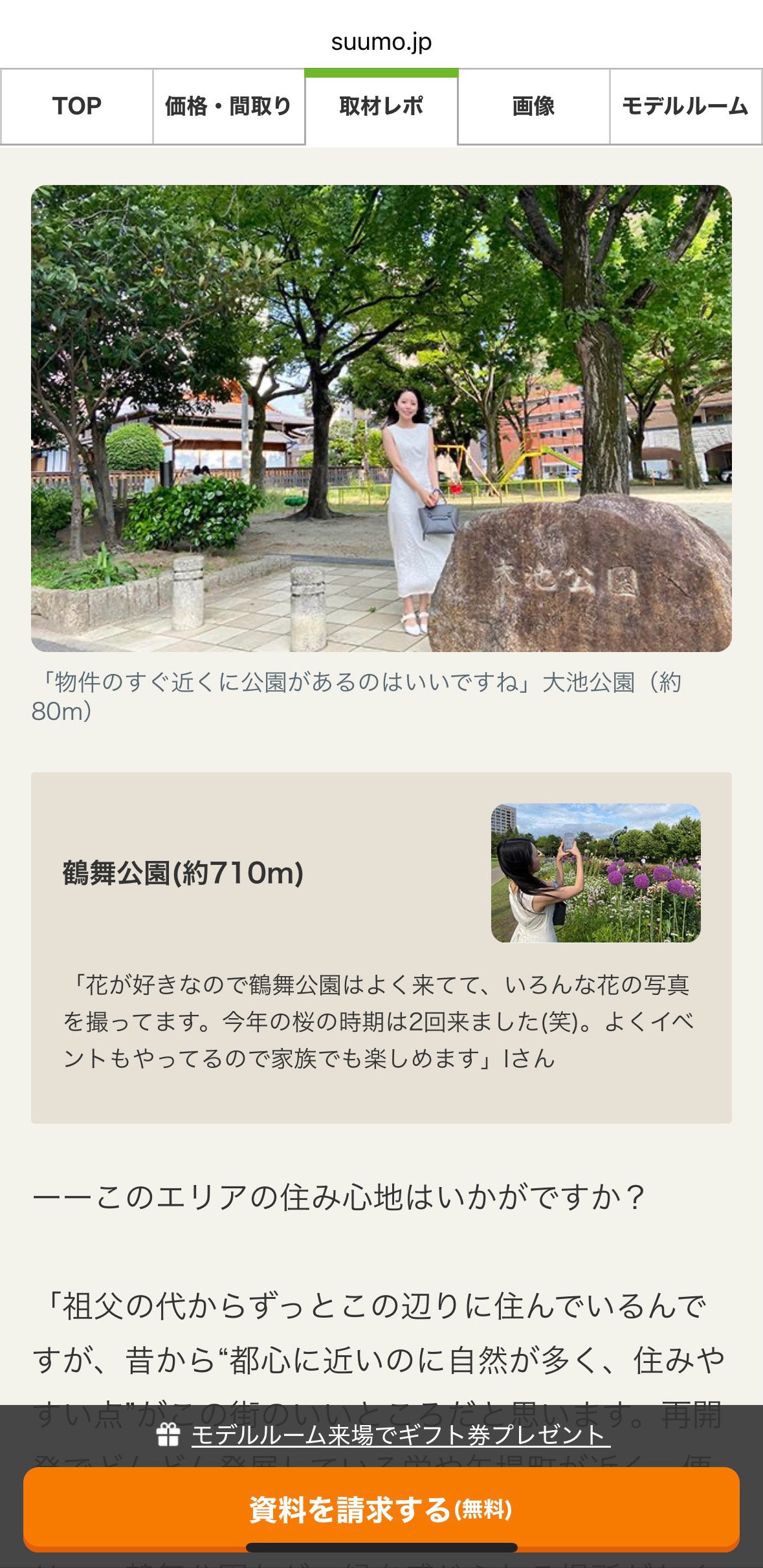Go to the 画像 tab
Viewport: 763px width, 1568px height.
tap(533, 107)
